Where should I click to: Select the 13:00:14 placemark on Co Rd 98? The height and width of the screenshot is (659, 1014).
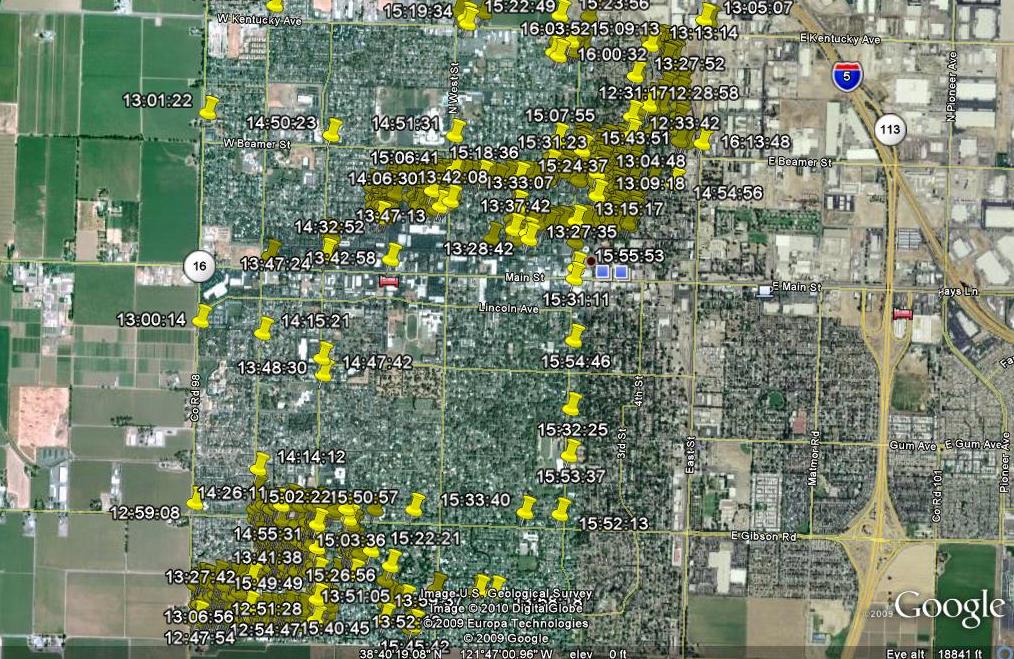pos(203,316)
